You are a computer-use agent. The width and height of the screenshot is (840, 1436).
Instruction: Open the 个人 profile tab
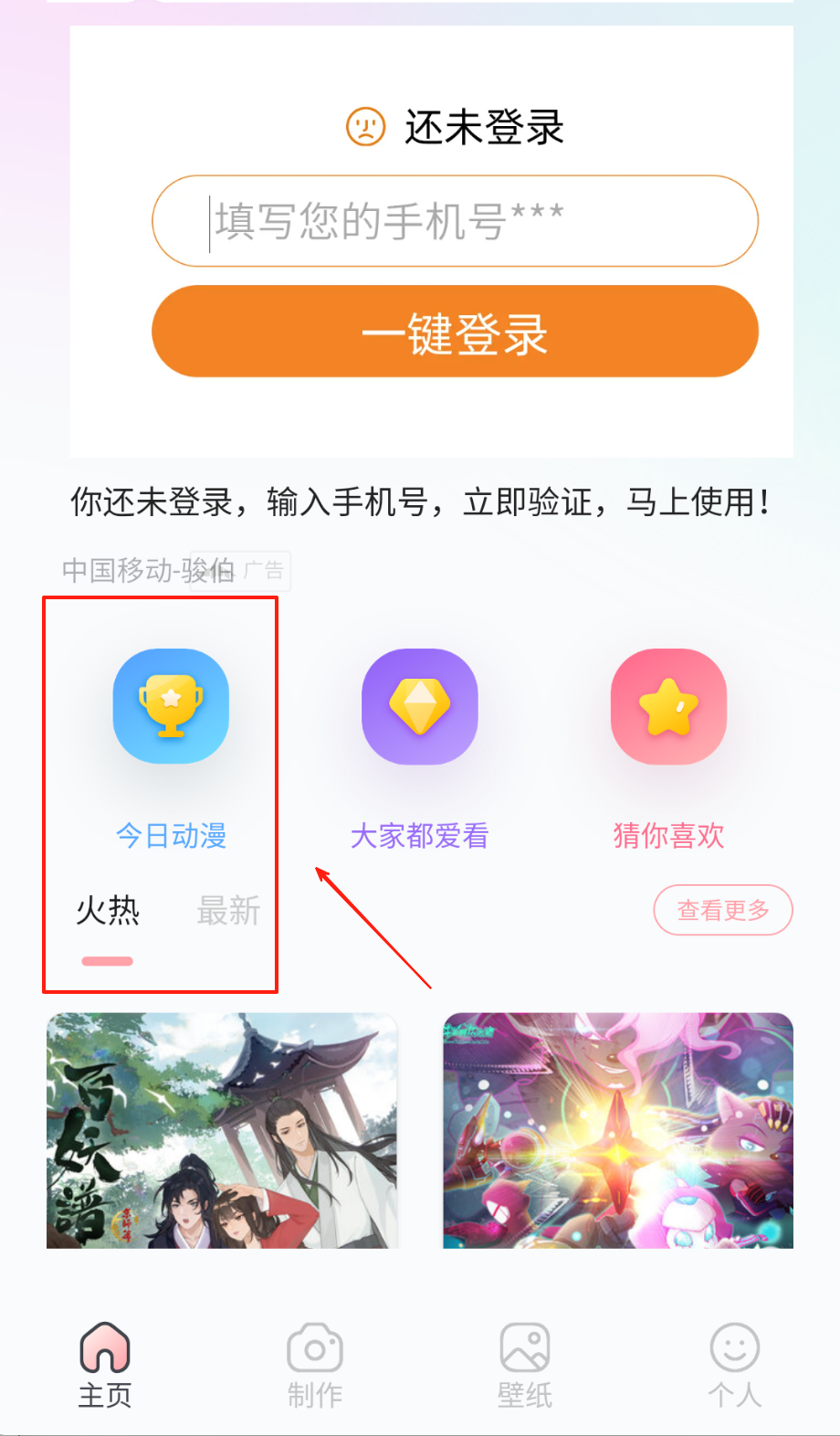[x=734, y=1365]
